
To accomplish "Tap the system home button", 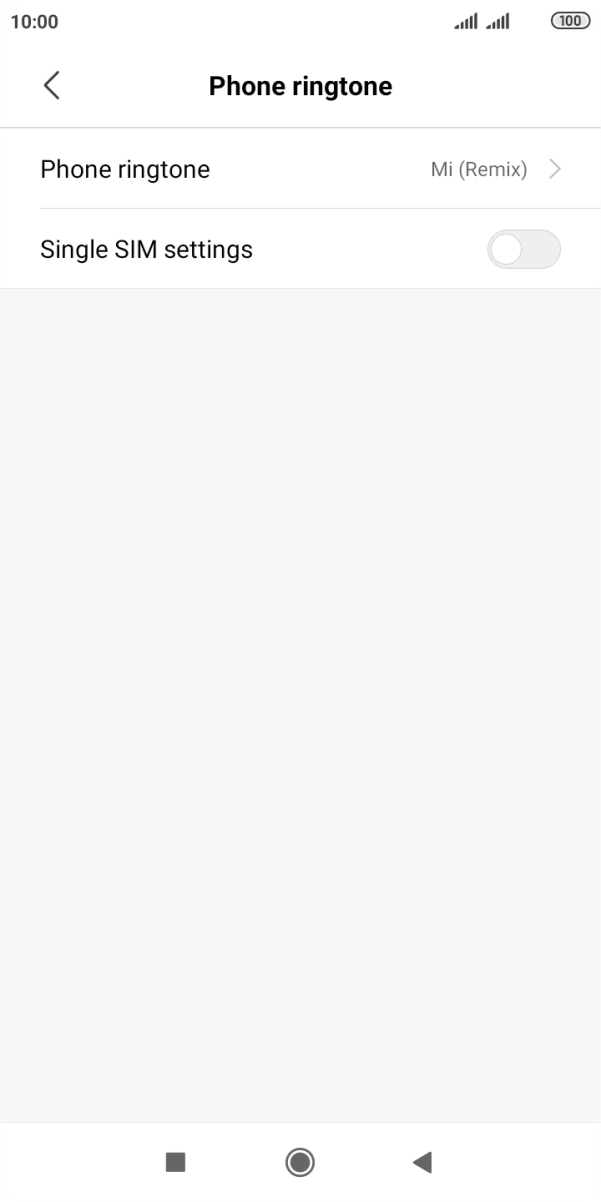I will (x=299, y=1161).
